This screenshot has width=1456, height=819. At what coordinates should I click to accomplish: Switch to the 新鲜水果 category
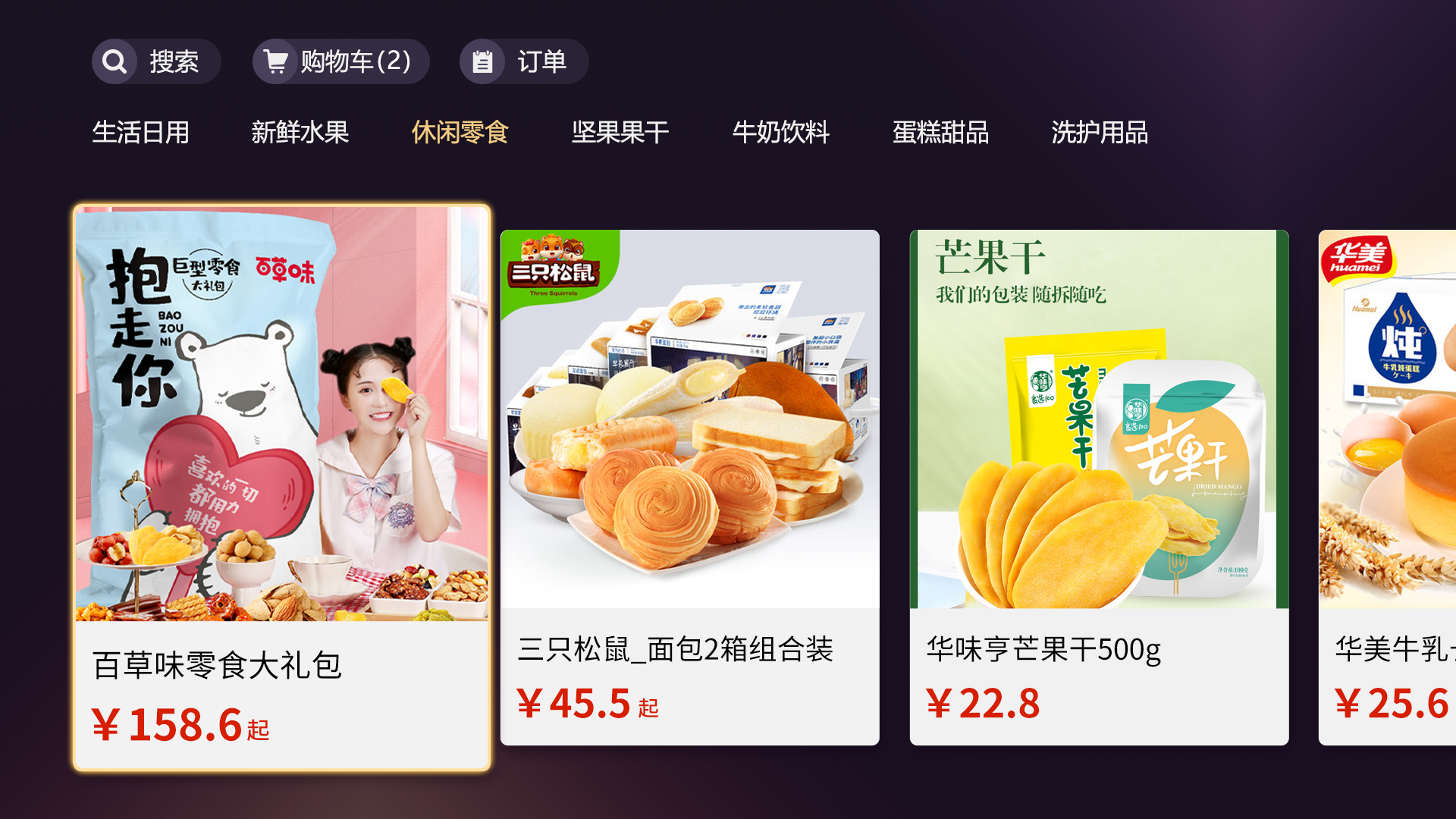(x=300, y=132)
